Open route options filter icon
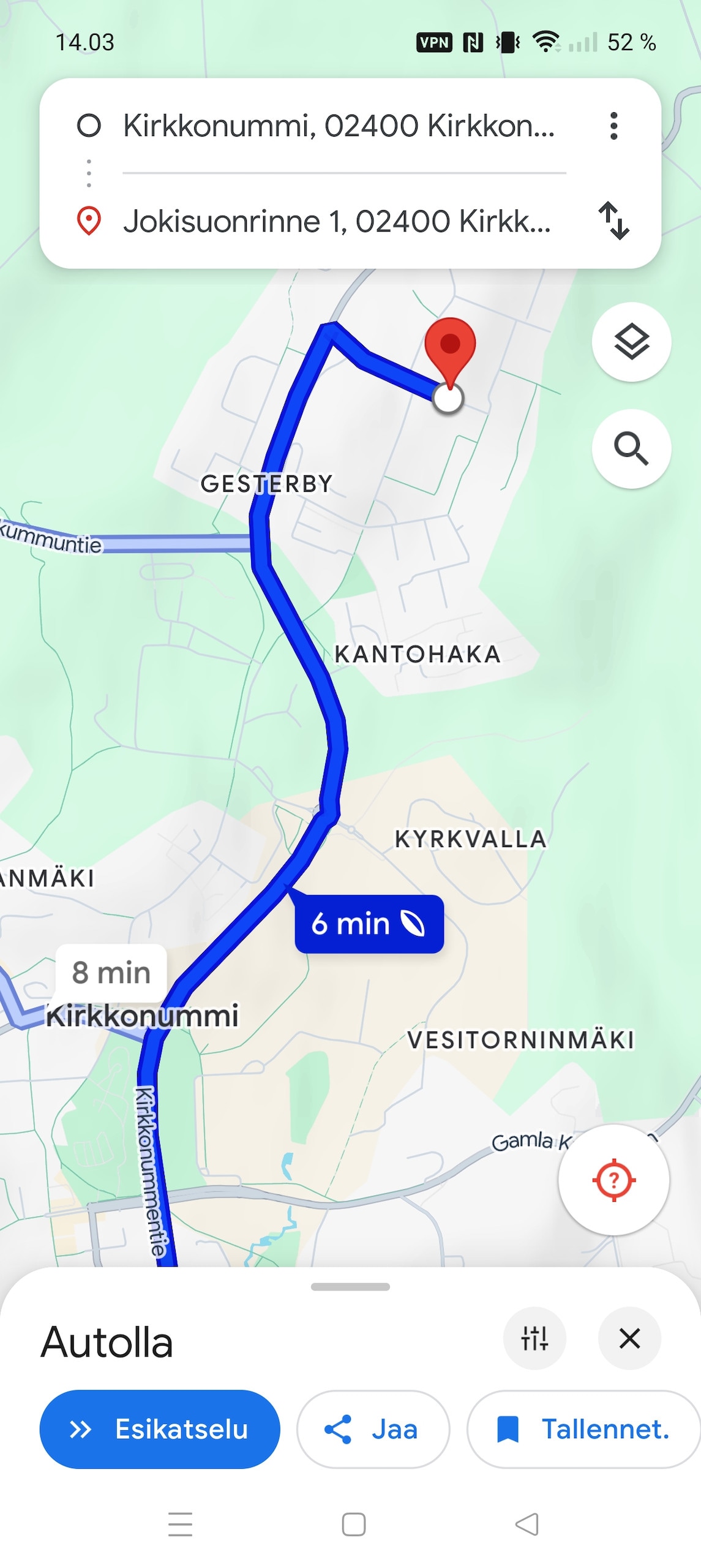The width and height of the screenshot is (701, 1568). click(534, 1338)
